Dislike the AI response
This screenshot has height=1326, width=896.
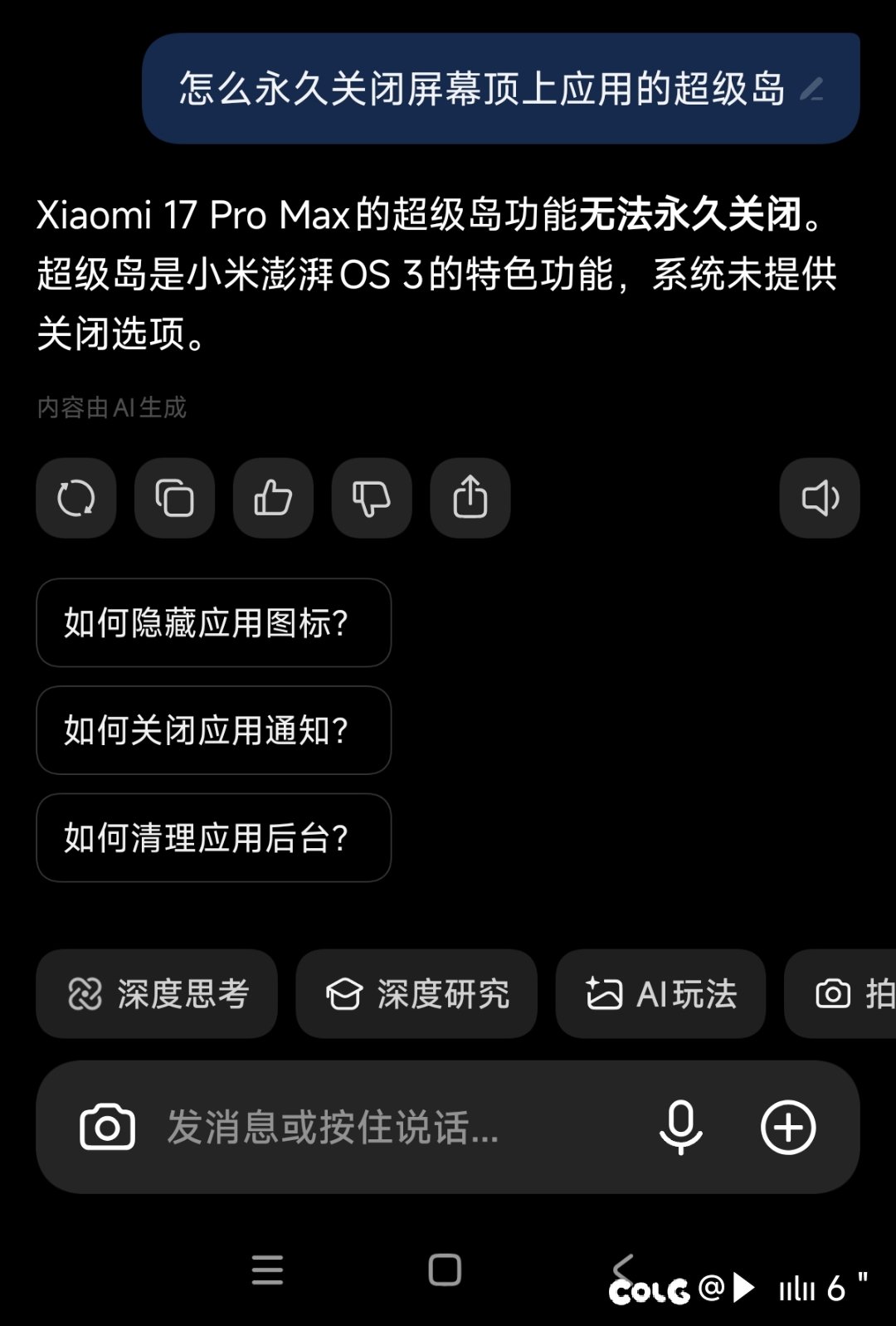coord(371,499)
